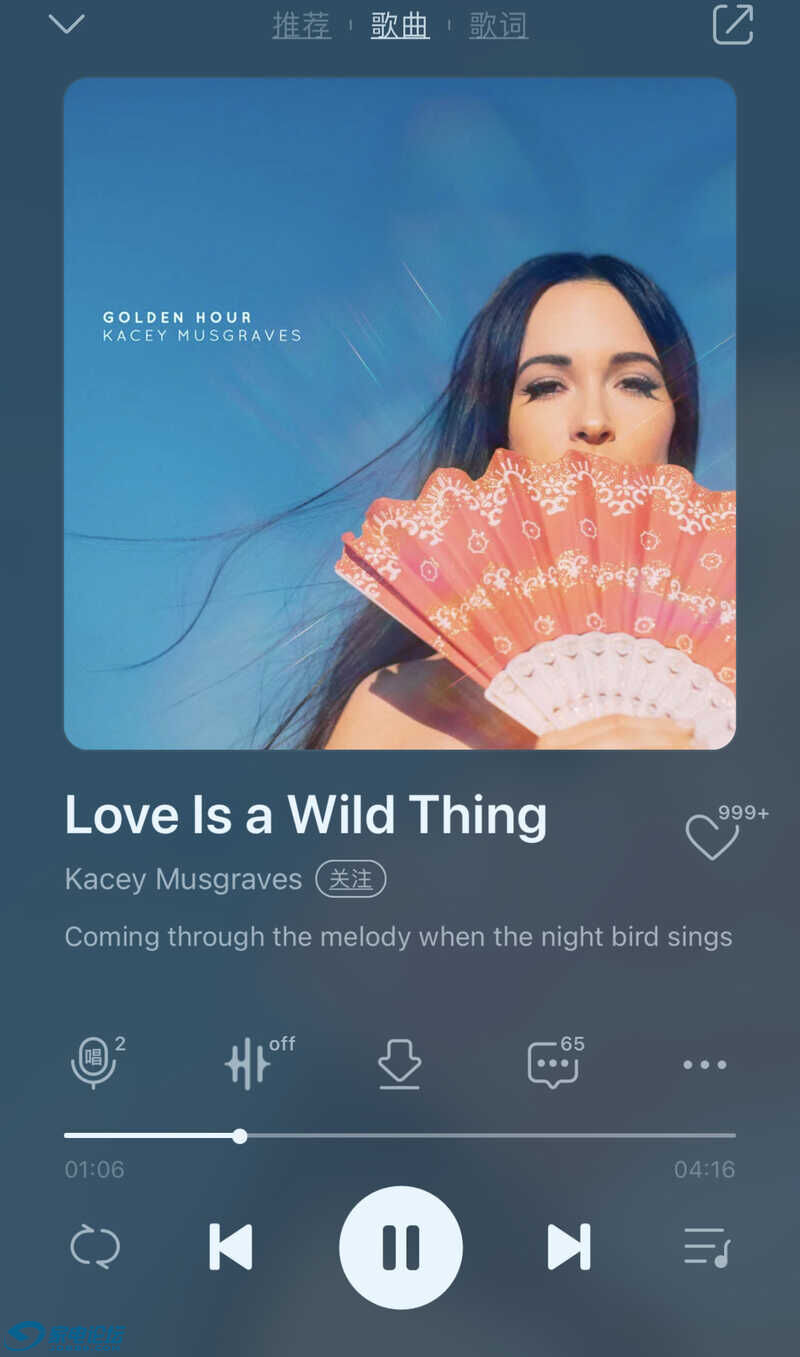The width and height of the screenshot is (800, 1357).
Task: Open the play queue list
Action: (706, 1247)
